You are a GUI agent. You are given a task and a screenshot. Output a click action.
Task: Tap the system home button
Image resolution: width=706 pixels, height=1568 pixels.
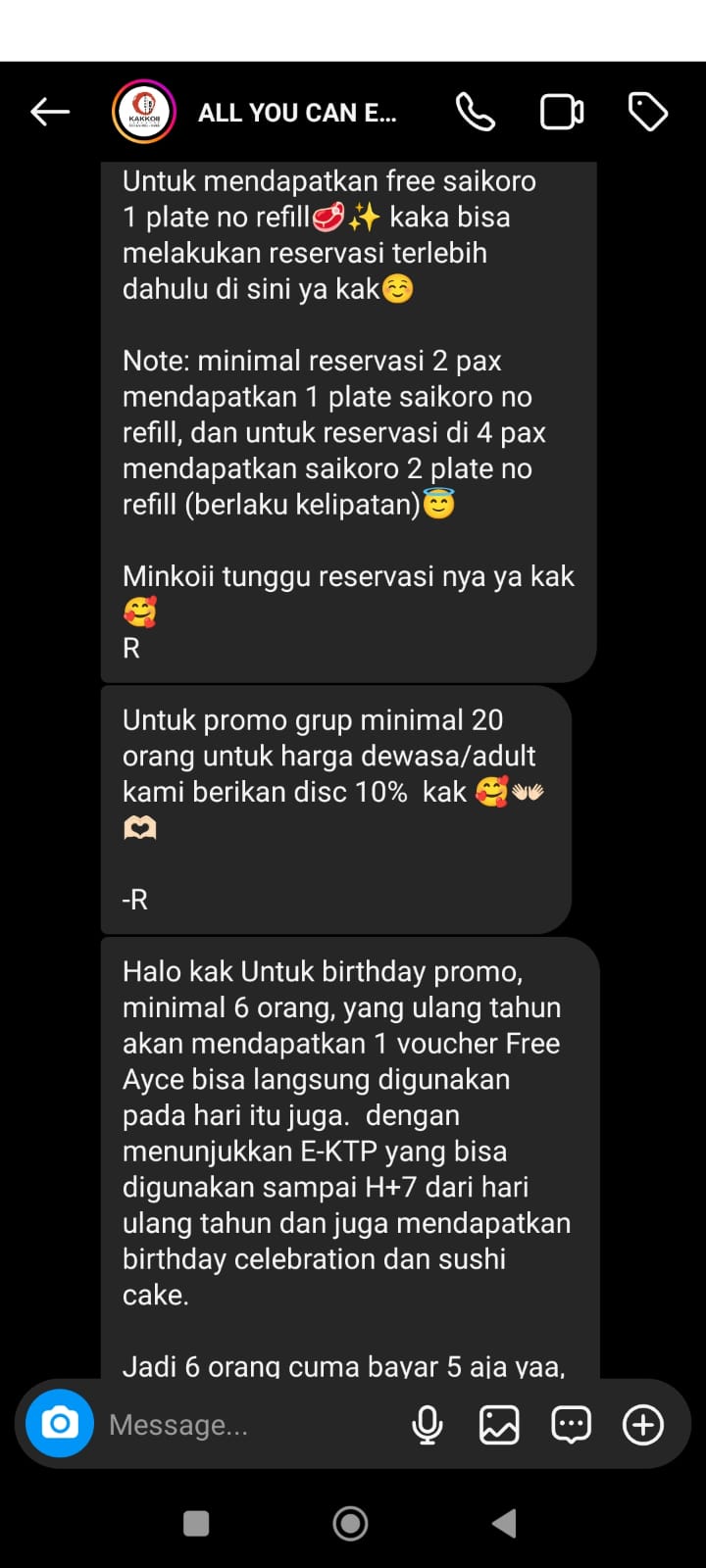point(350,1523)
